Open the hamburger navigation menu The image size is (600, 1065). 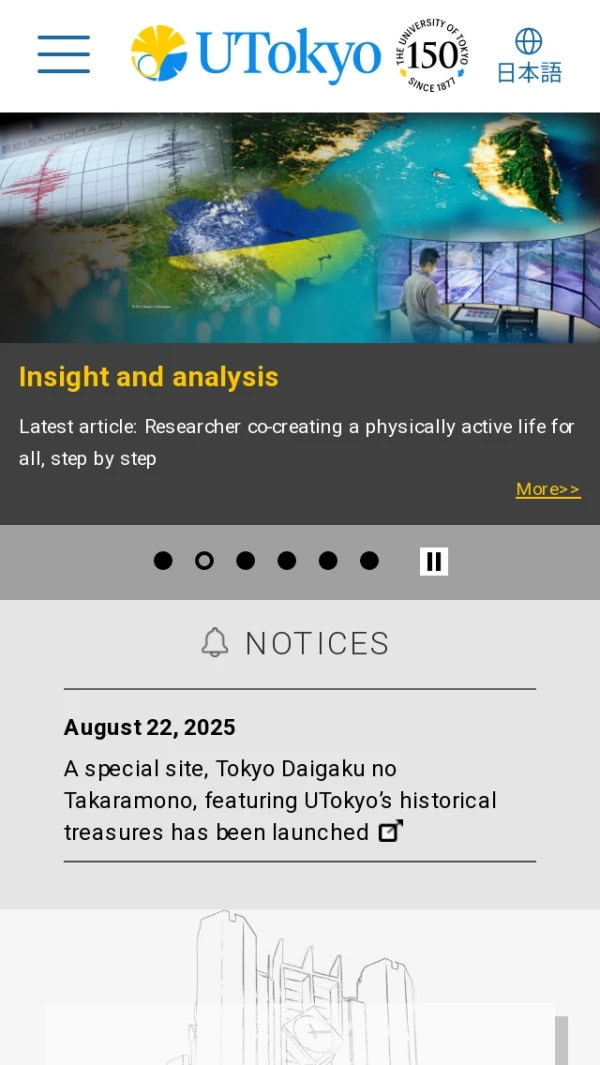(64, 54)
